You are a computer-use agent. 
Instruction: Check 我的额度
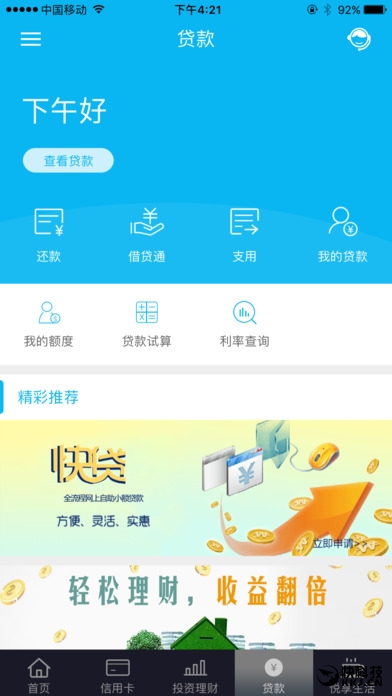point(49,324)
